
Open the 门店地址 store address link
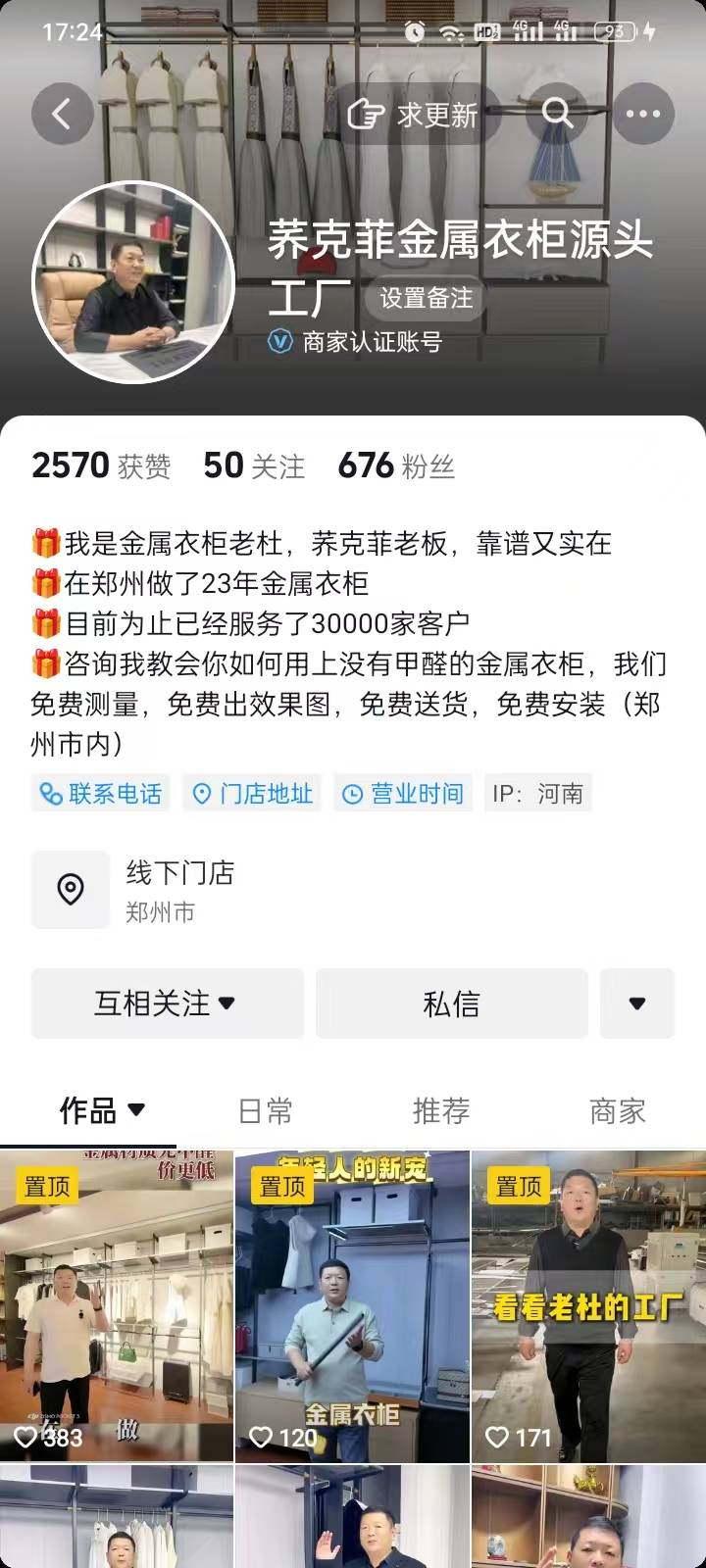tap(253, 793)
